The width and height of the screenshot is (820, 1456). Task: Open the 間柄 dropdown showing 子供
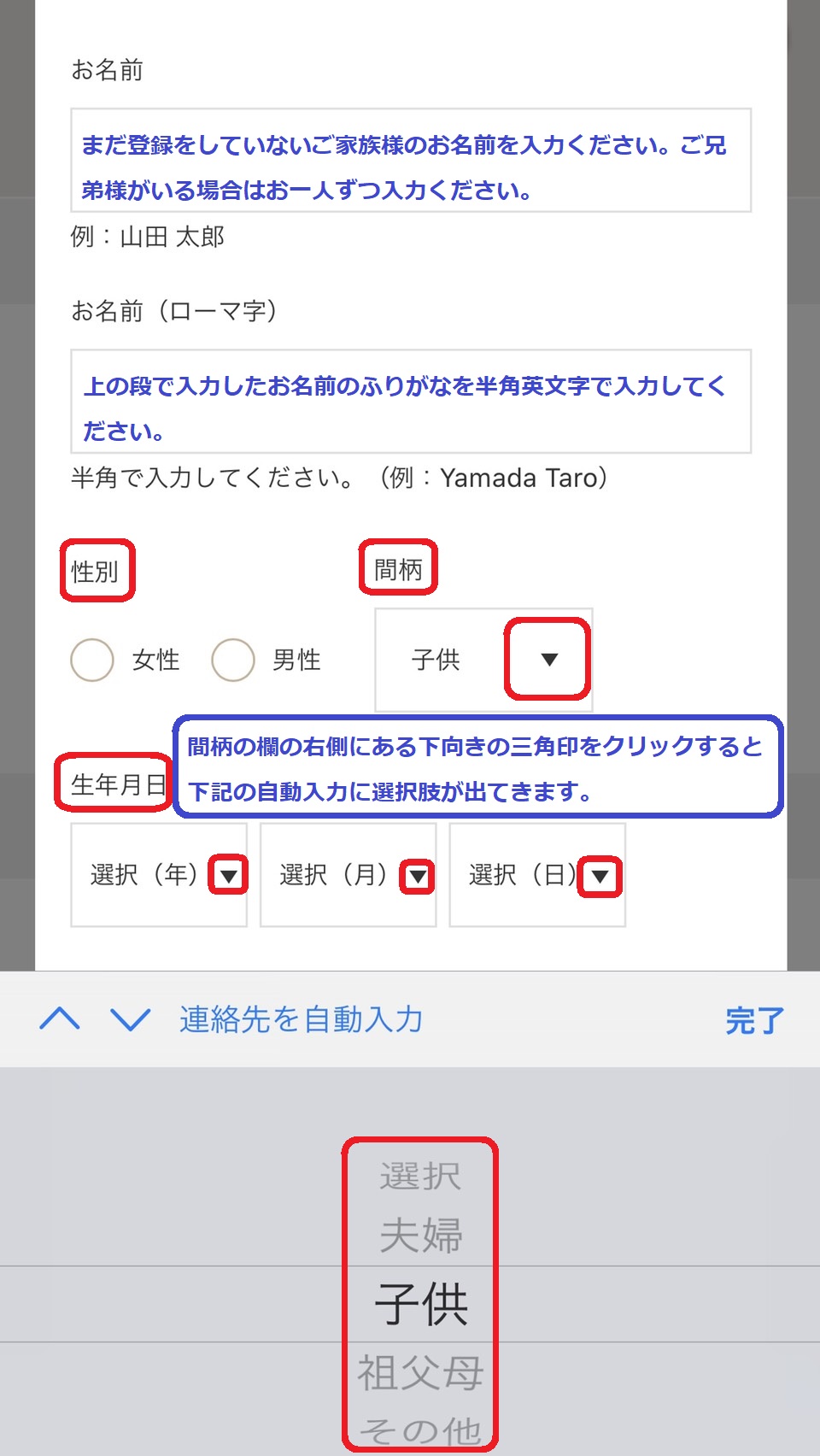click(483, 660)
